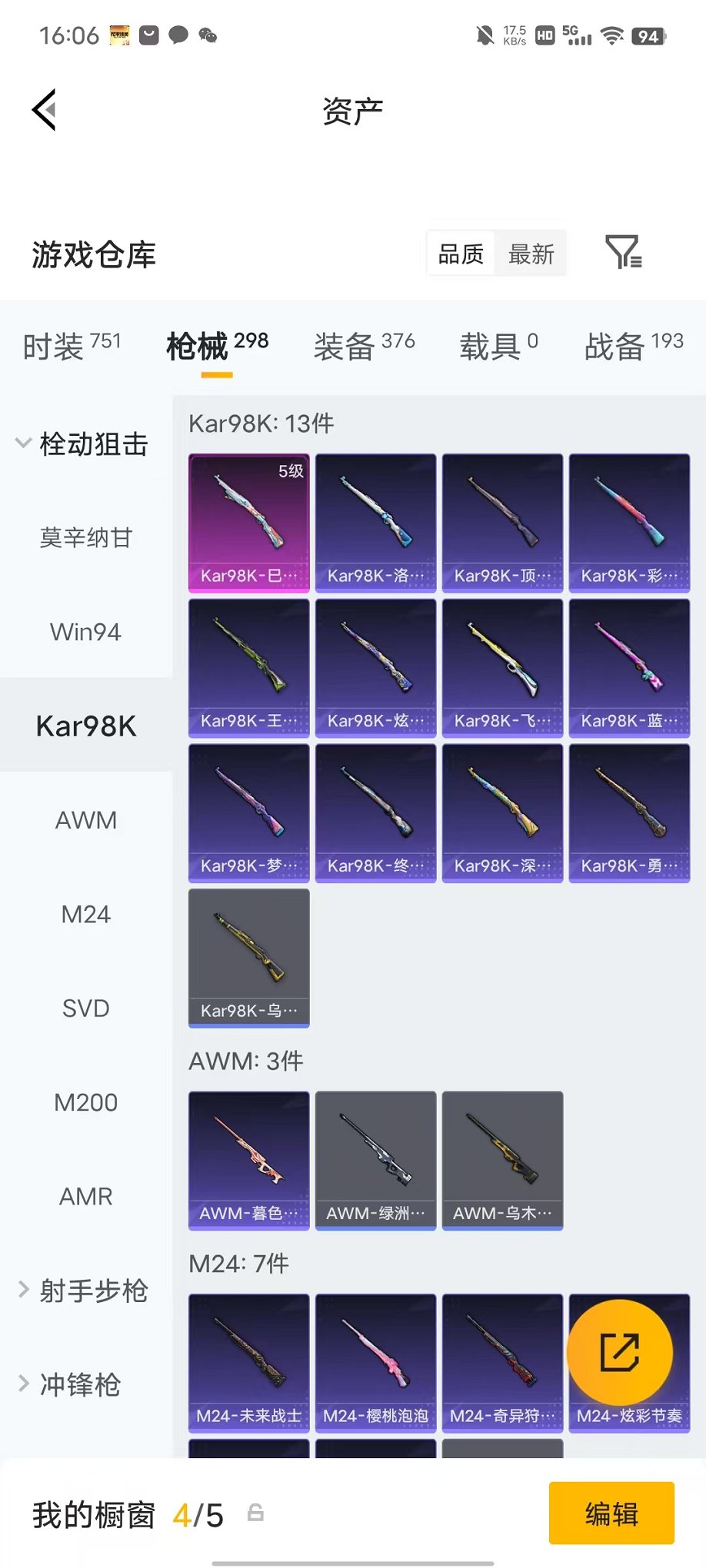The height and width of the screenshot is (1568, 706).
Task: Sort items by 品质
Action: click(x=461, y=254)
